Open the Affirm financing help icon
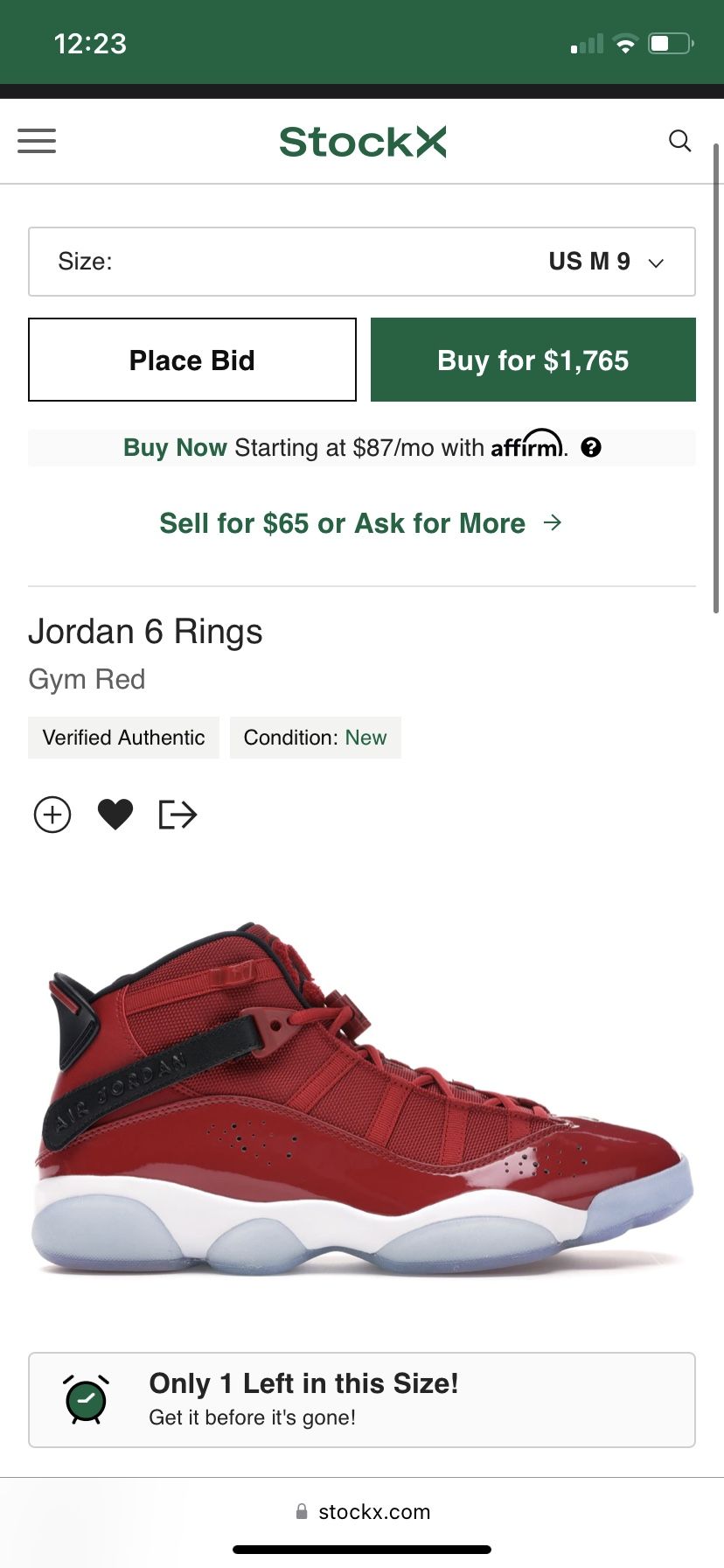The image size is (724, 1568). click(x=593, y=447)
